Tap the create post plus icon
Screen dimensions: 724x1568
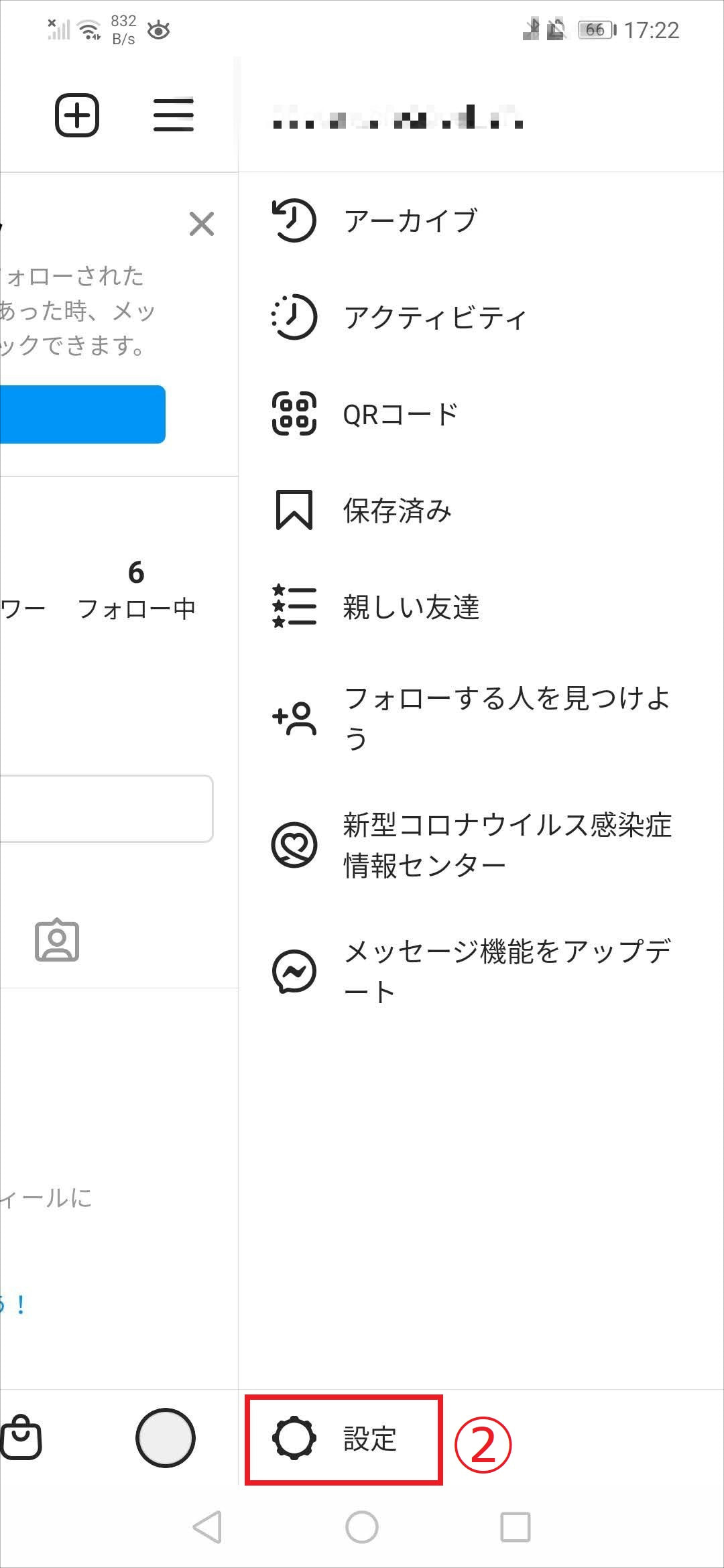[76, 115]
